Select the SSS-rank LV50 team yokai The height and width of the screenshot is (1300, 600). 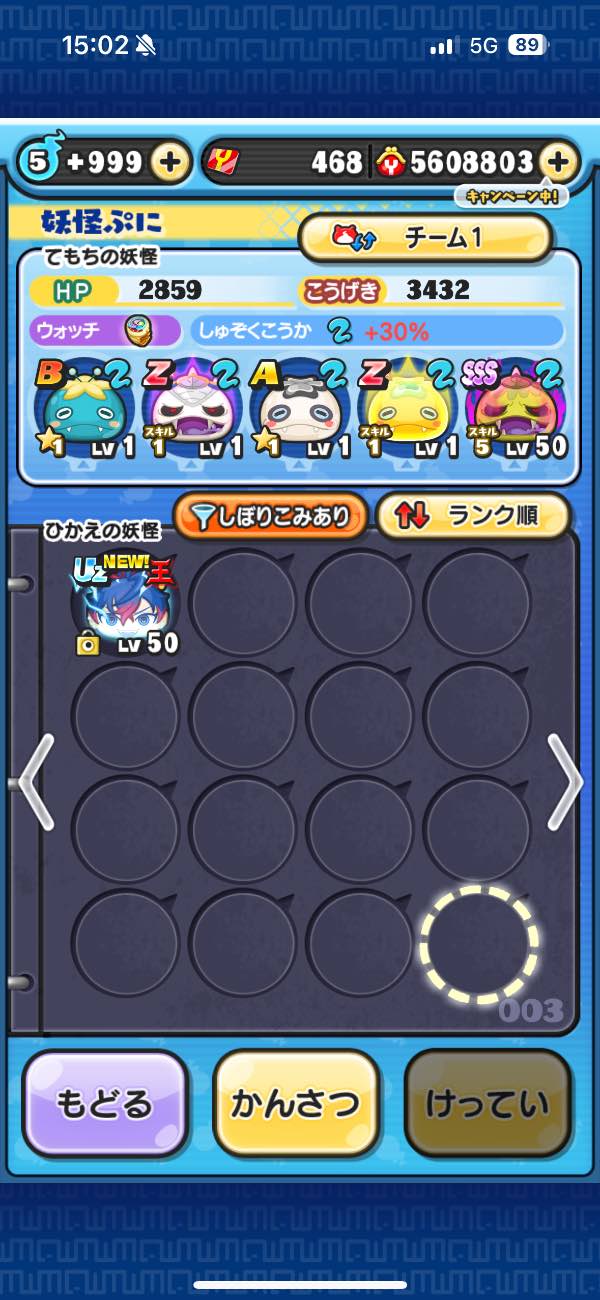click(x=516, y=410)
